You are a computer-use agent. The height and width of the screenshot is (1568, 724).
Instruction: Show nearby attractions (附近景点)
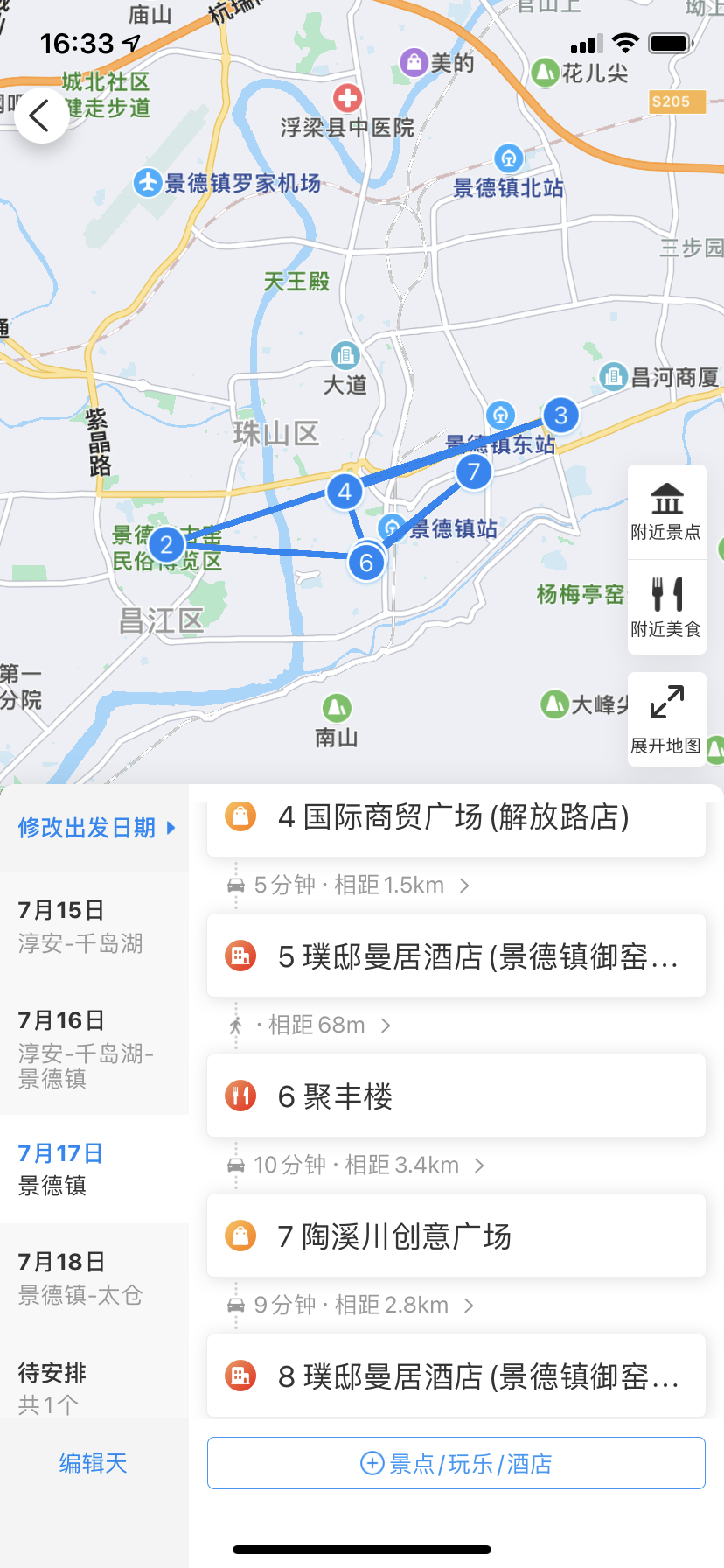pos(666,512)
